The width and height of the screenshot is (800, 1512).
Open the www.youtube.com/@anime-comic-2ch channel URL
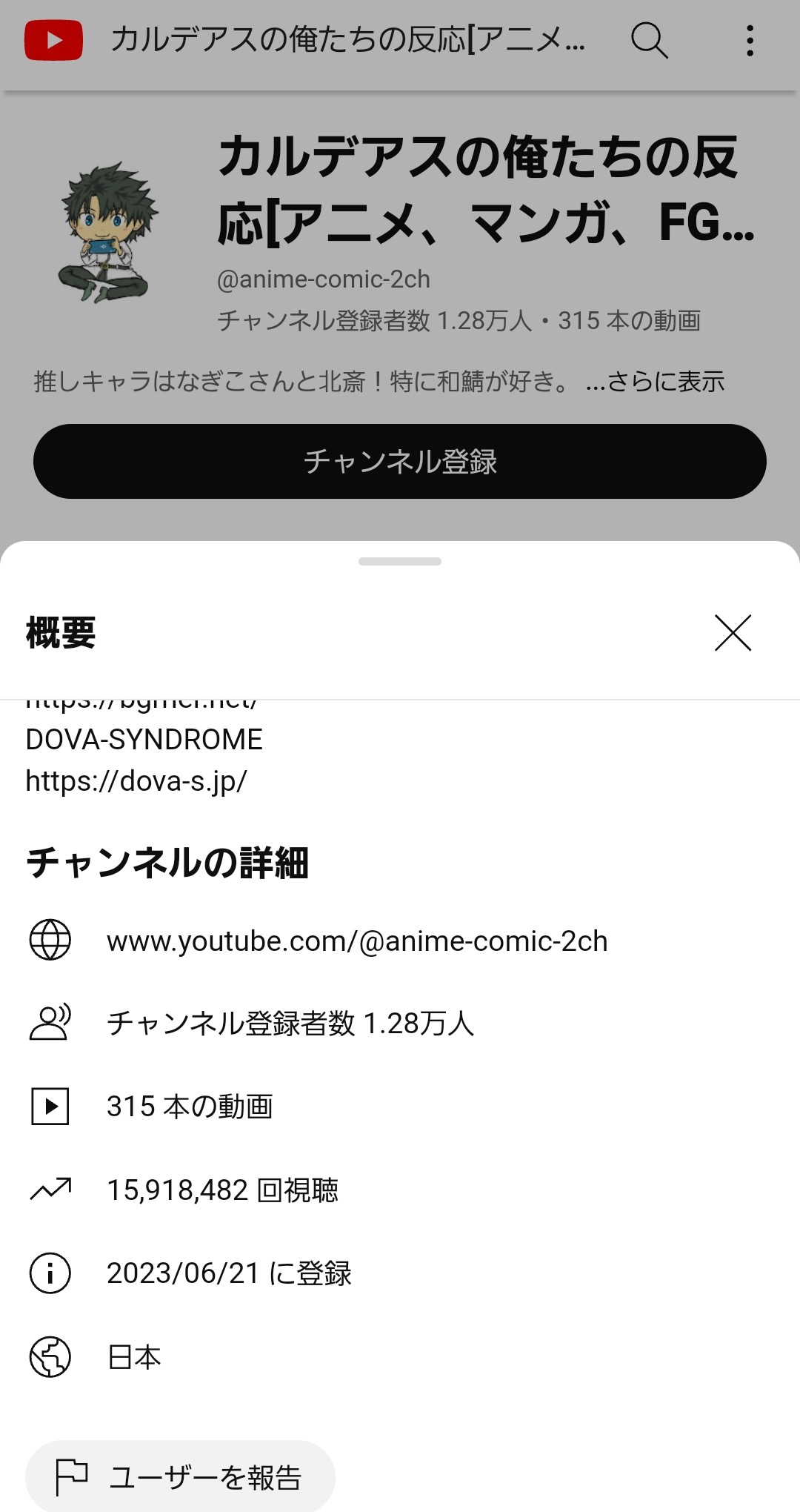point(357,941)
